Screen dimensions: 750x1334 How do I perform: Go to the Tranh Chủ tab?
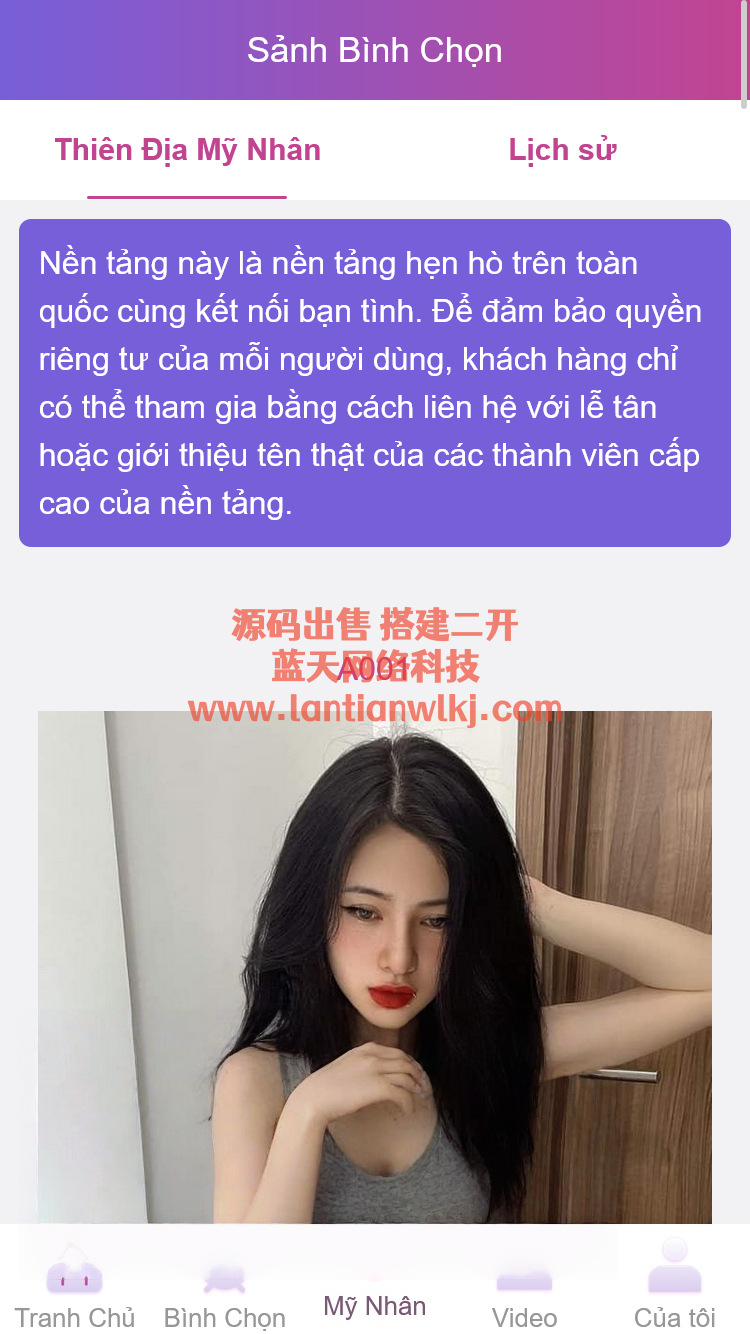(75, 1290)
